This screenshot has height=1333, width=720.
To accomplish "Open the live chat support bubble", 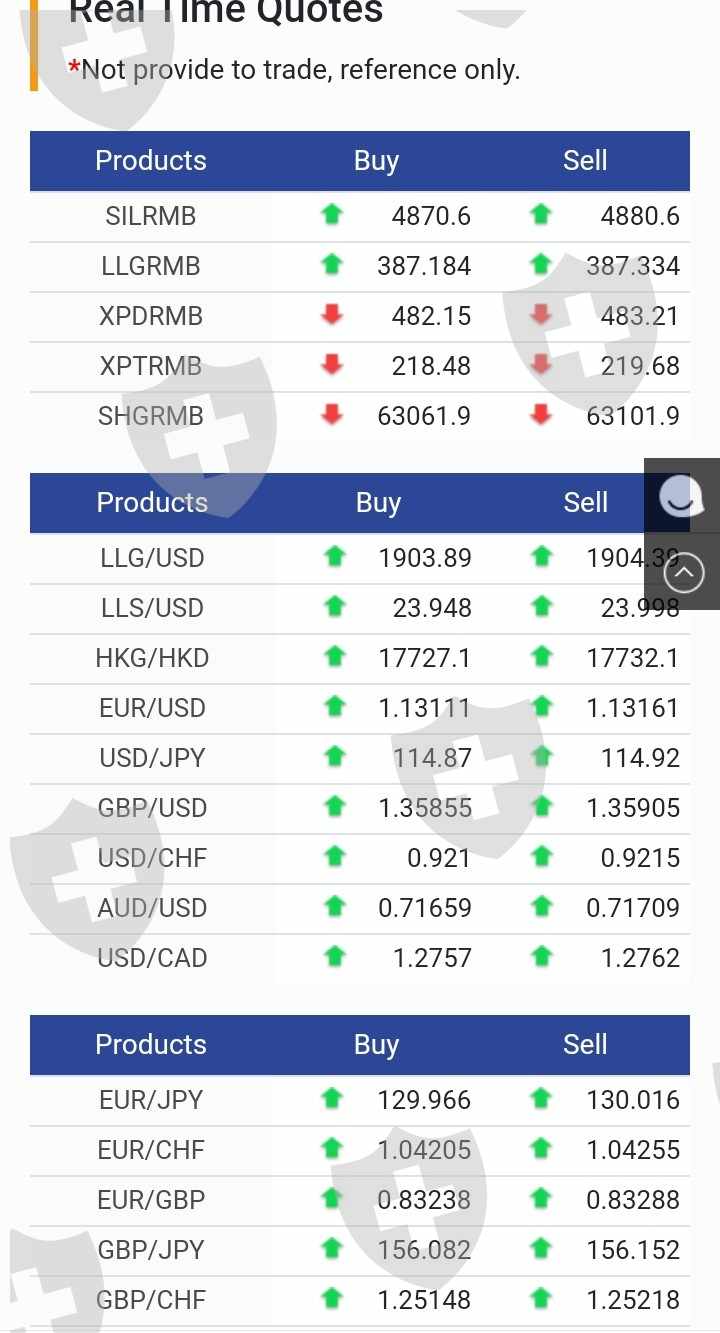I will pos(682,495).
